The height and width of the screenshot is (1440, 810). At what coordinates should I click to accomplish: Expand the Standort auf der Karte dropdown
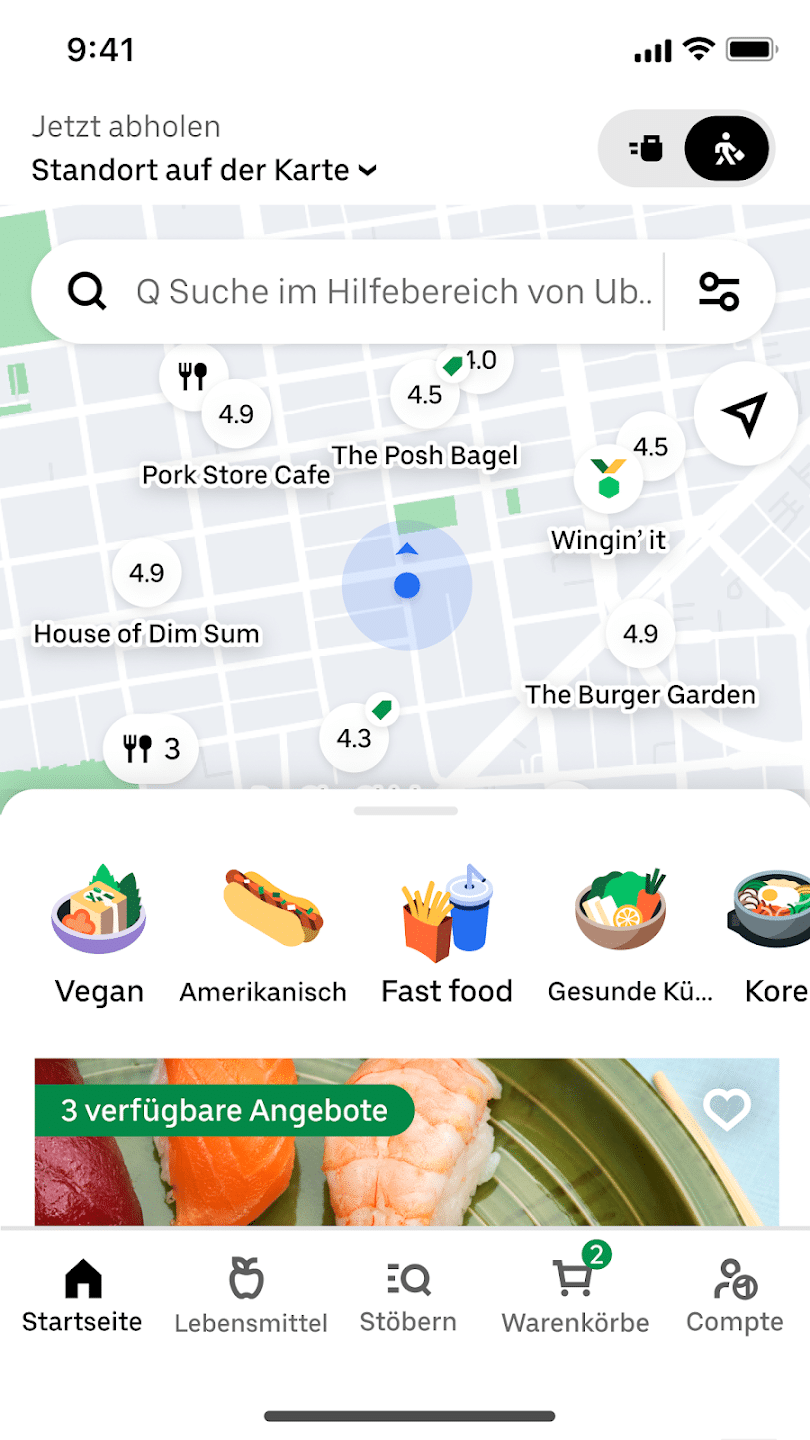pos(205,170)
